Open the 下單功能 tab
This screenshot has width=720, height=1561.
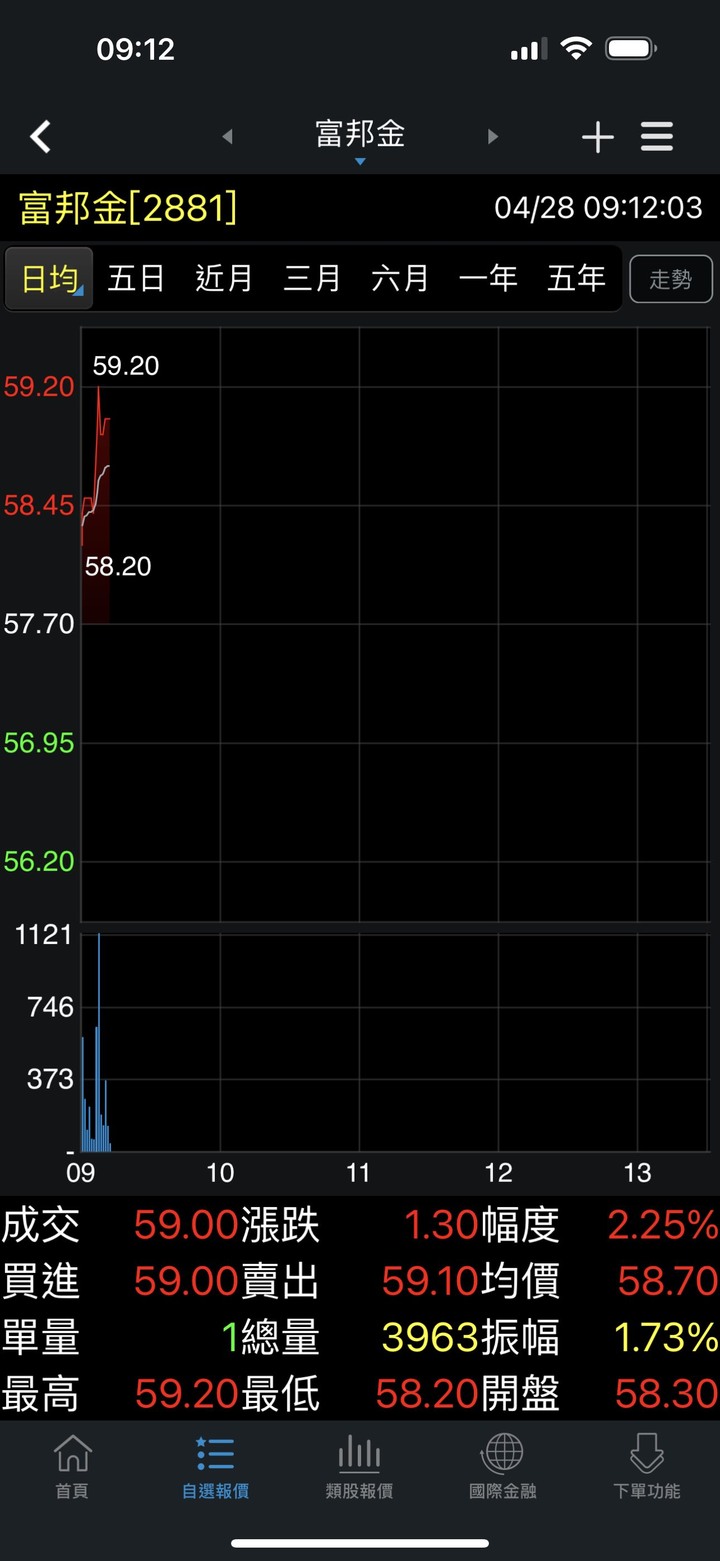tap(647, 1466)
